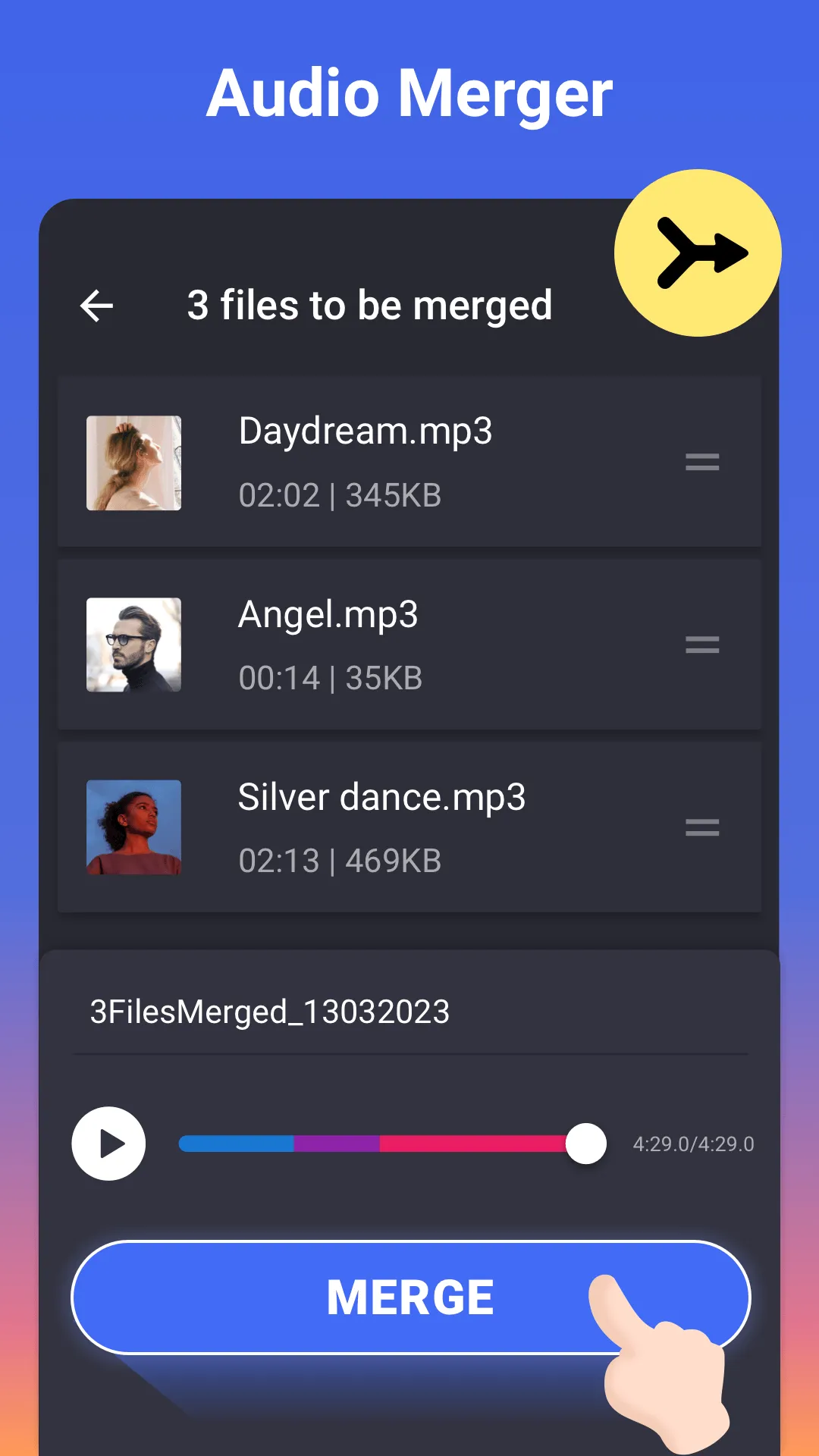Select the Silver dance.mp3 file entry
819x1456 pixels.
(409, 828)
